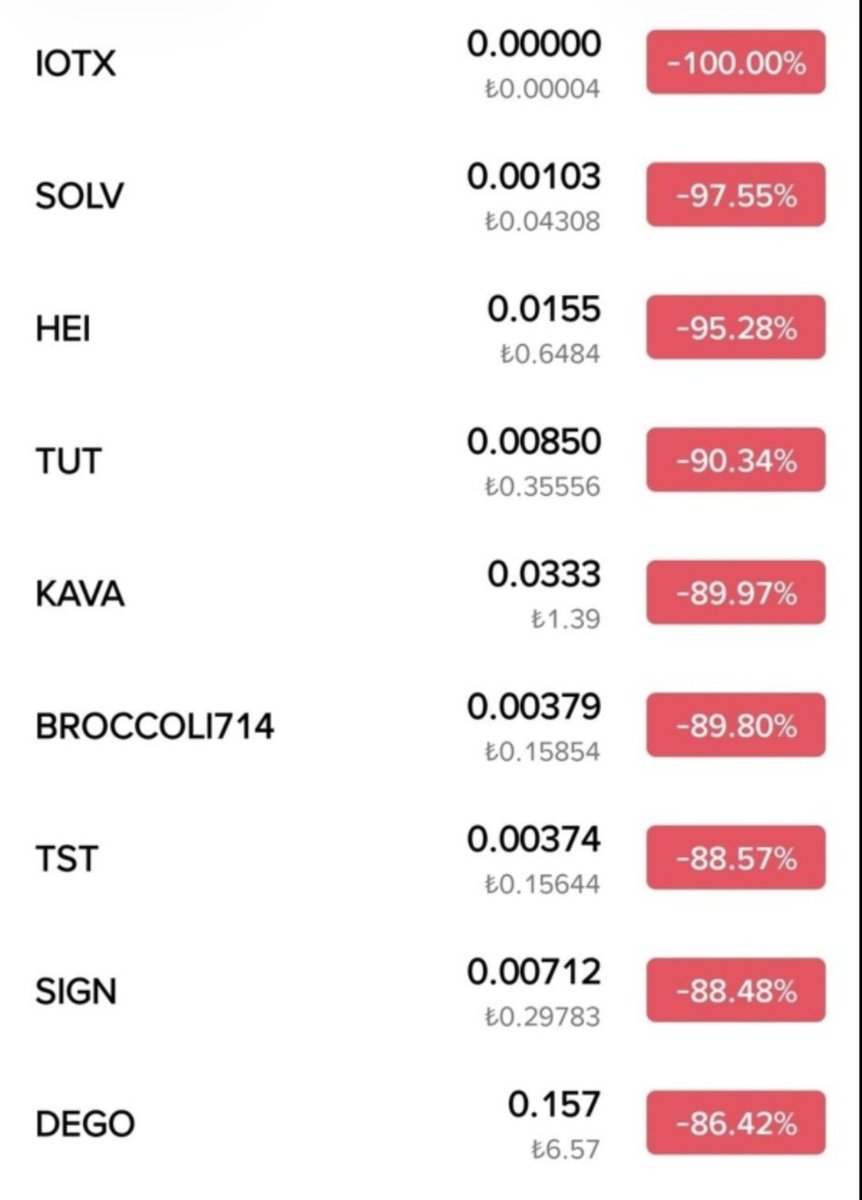Open the IOTX market row
This screenshot has height=1200, width=862.
[431, 64]
